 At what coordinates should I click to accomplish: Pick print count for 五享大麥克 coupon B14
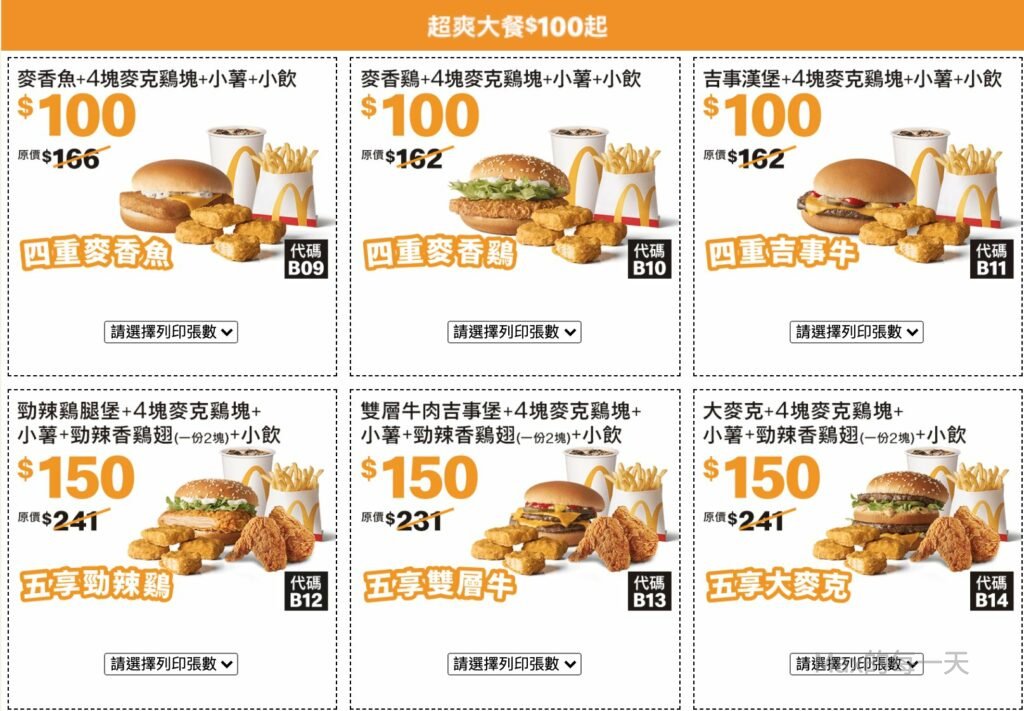(x=856, y=664)
